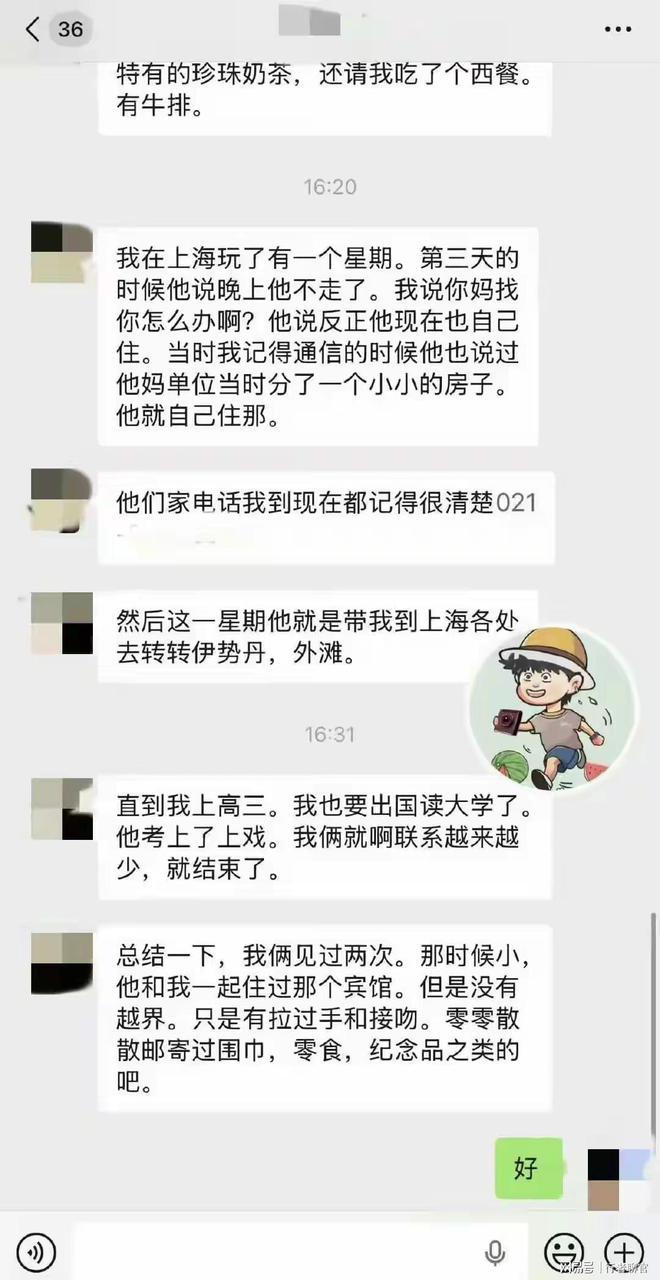Open the plus attachment menu
The width and height of the screenshot is (660, 1280).
tap(625, 1251)
